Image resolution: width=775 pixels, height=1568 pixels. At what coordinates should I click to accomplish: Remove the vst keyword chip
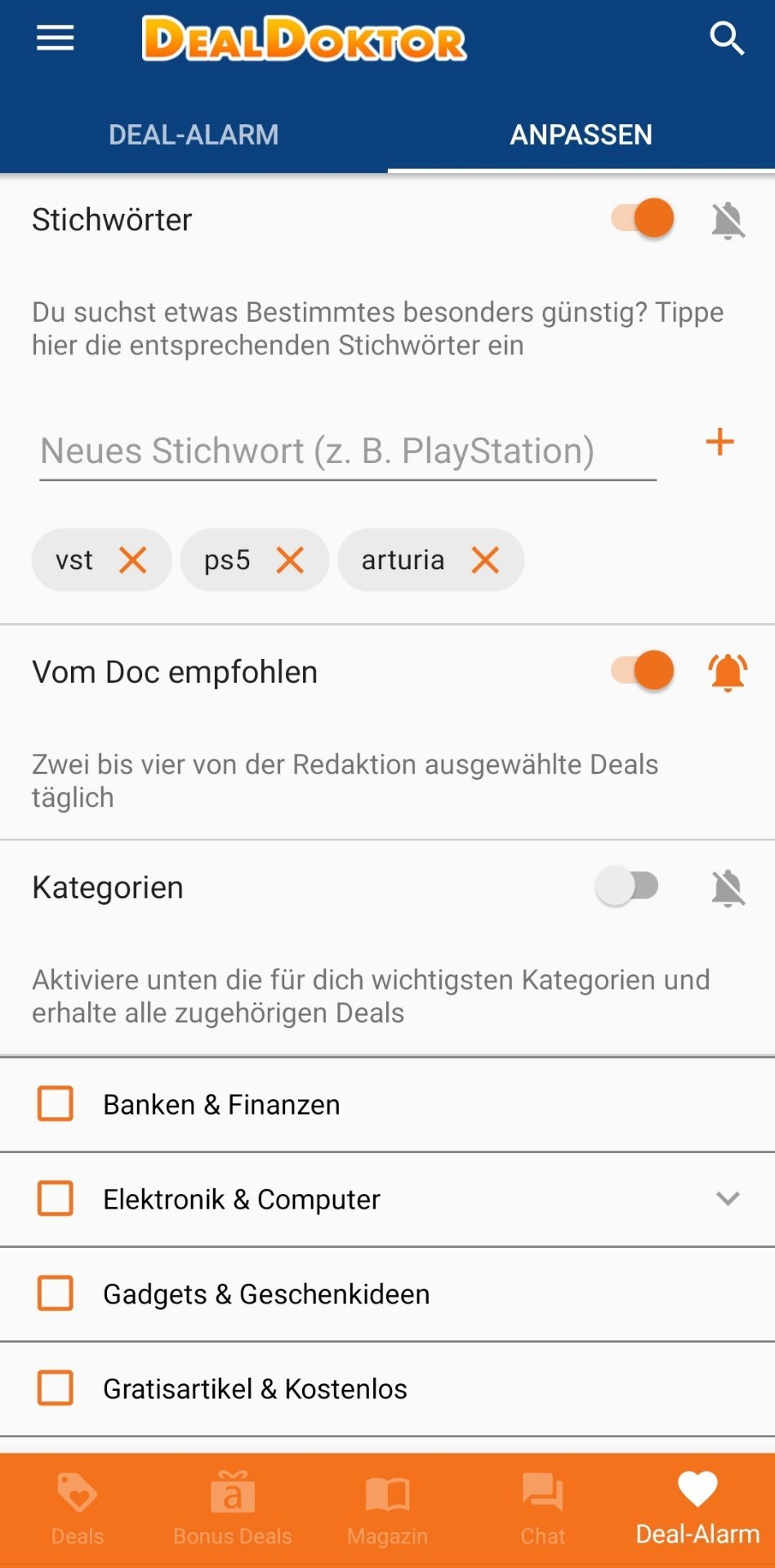click(133, 560)
